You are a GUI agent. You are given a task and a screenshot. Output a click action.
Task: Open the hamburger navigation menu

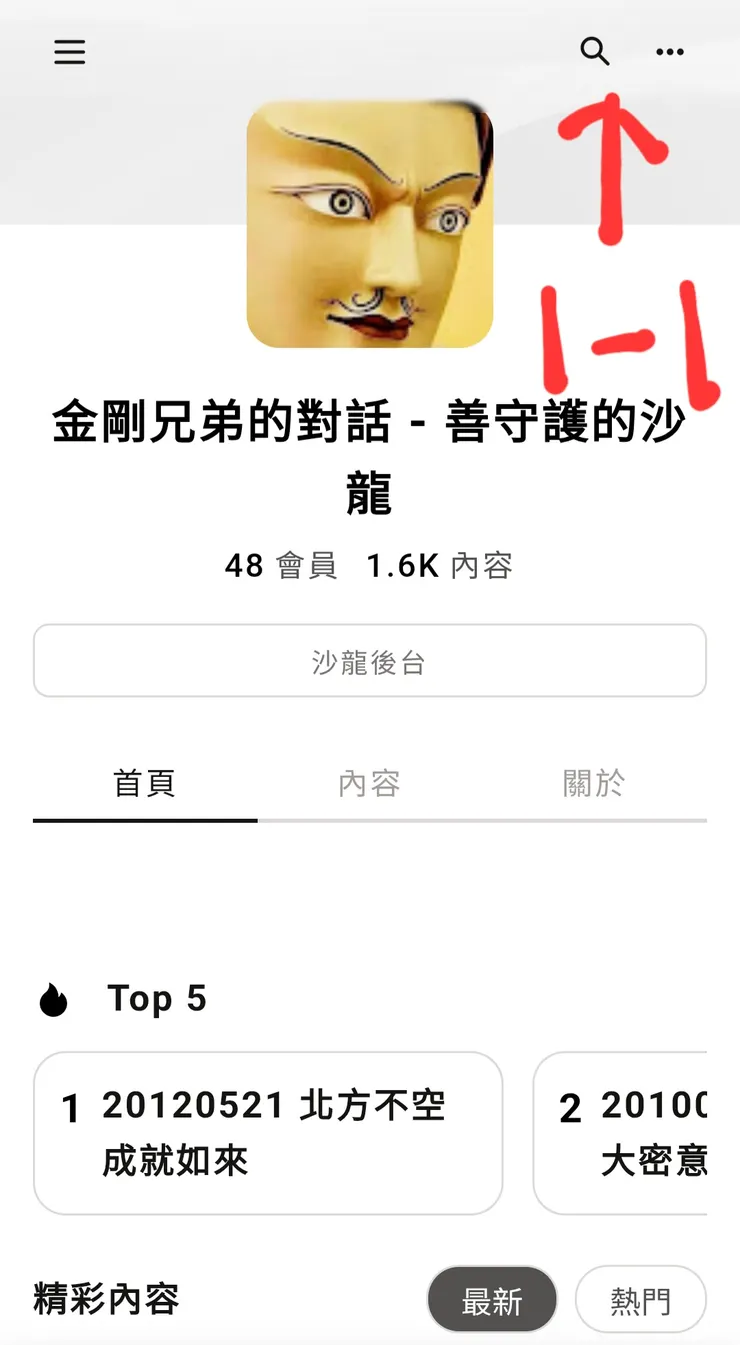tap(69, 52)
